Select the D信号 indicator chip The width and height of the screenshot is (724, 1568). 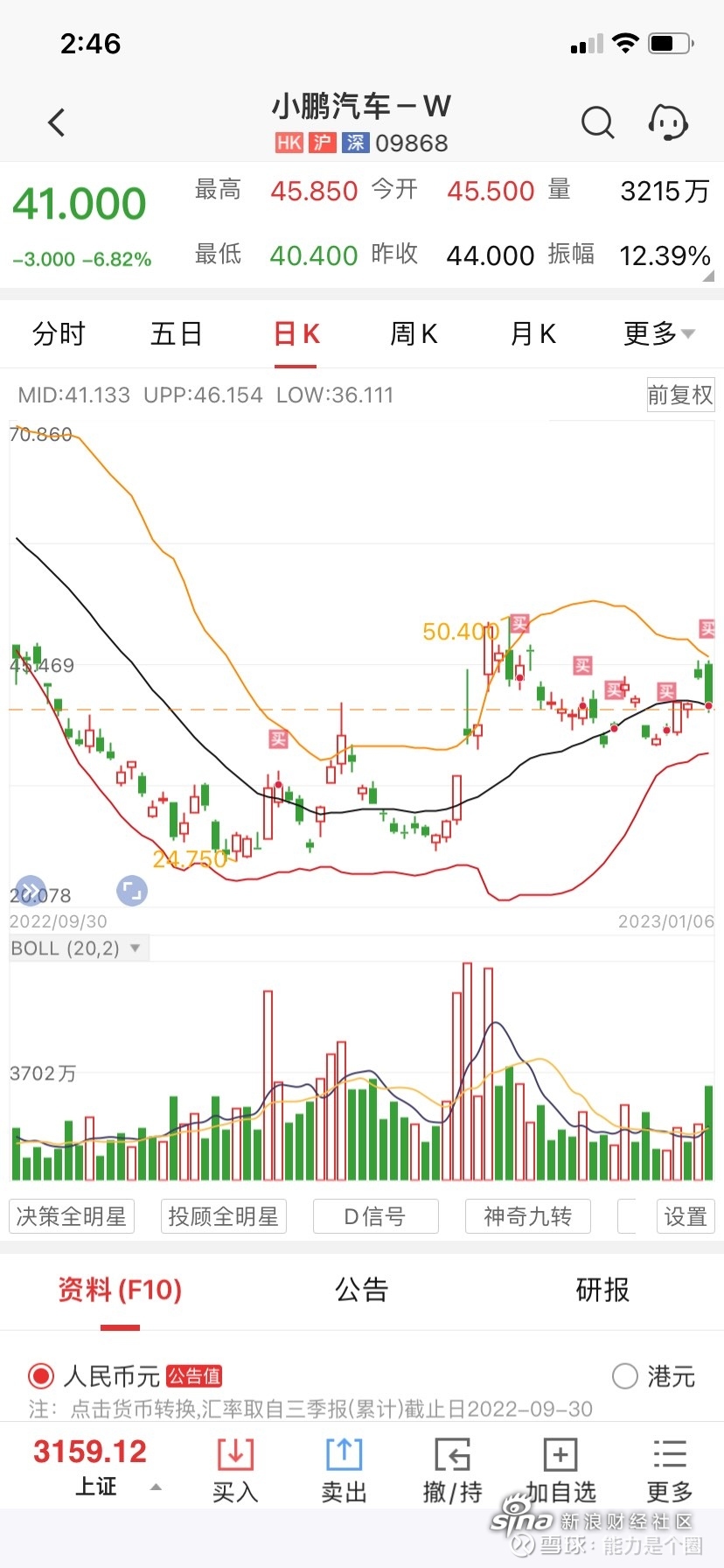coord(375,1216)
